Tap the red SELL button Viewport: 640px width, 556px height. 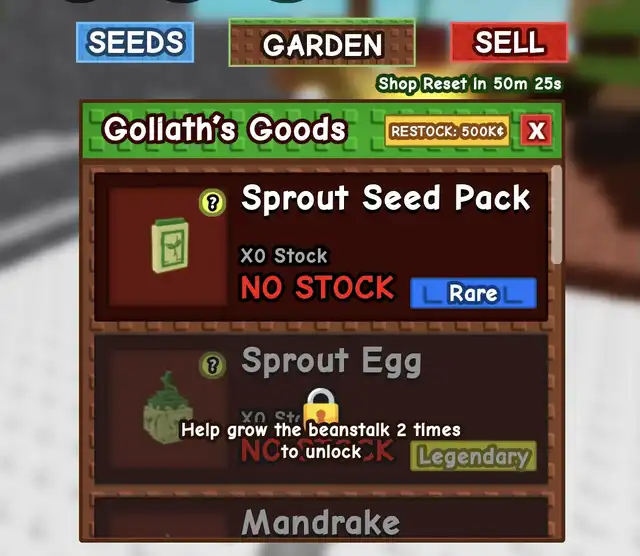508,43
